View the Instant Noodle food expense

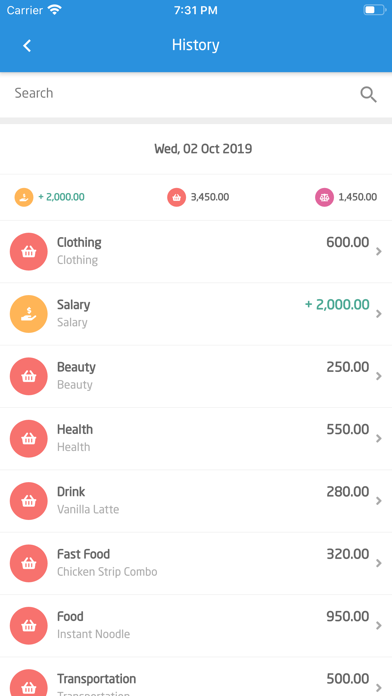(x=196, y=626)
